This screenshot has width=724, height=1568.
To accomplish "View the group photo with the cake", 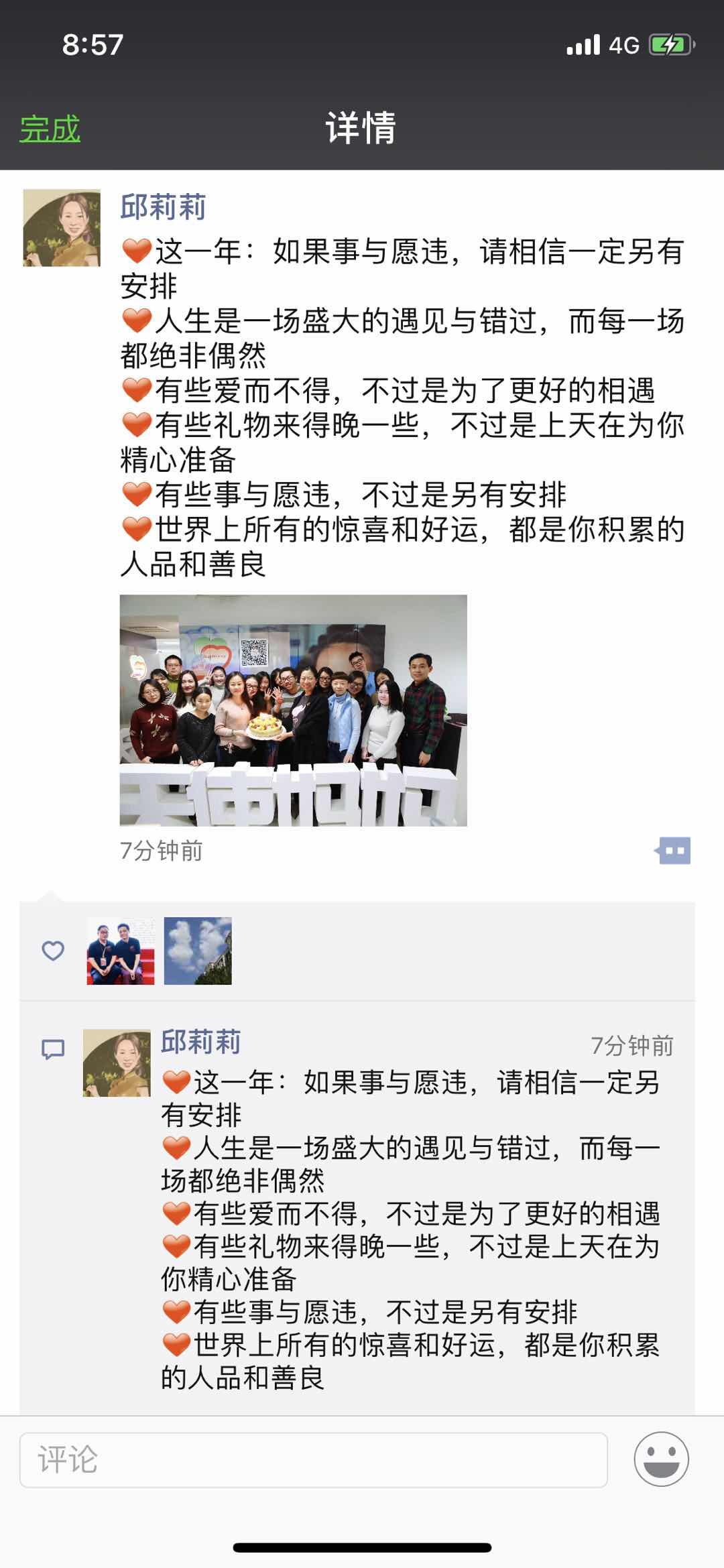I will 293,710.
